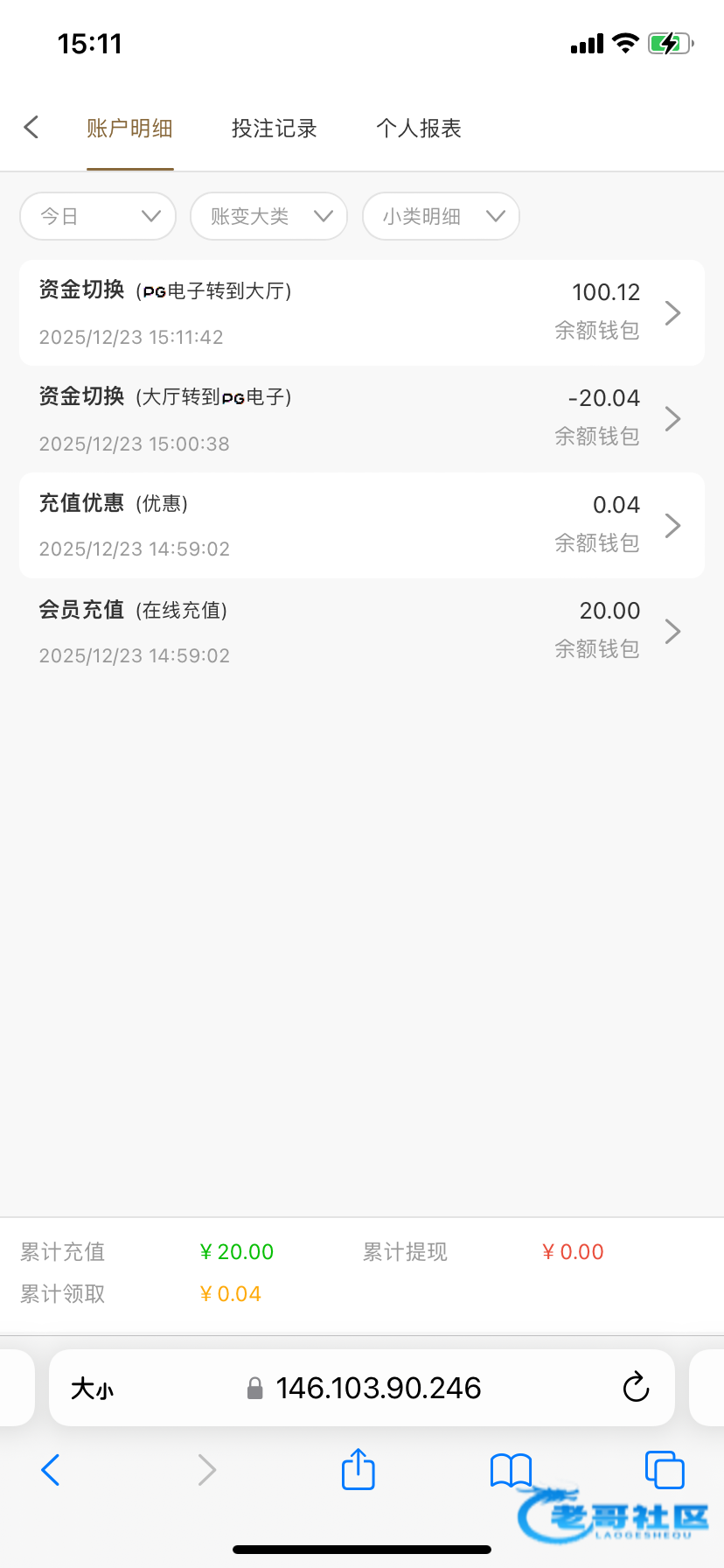Tap the 146.103.90.246 address bar
The width and height of the screenshot is (724, 1568).
(x=378, y=1388)
